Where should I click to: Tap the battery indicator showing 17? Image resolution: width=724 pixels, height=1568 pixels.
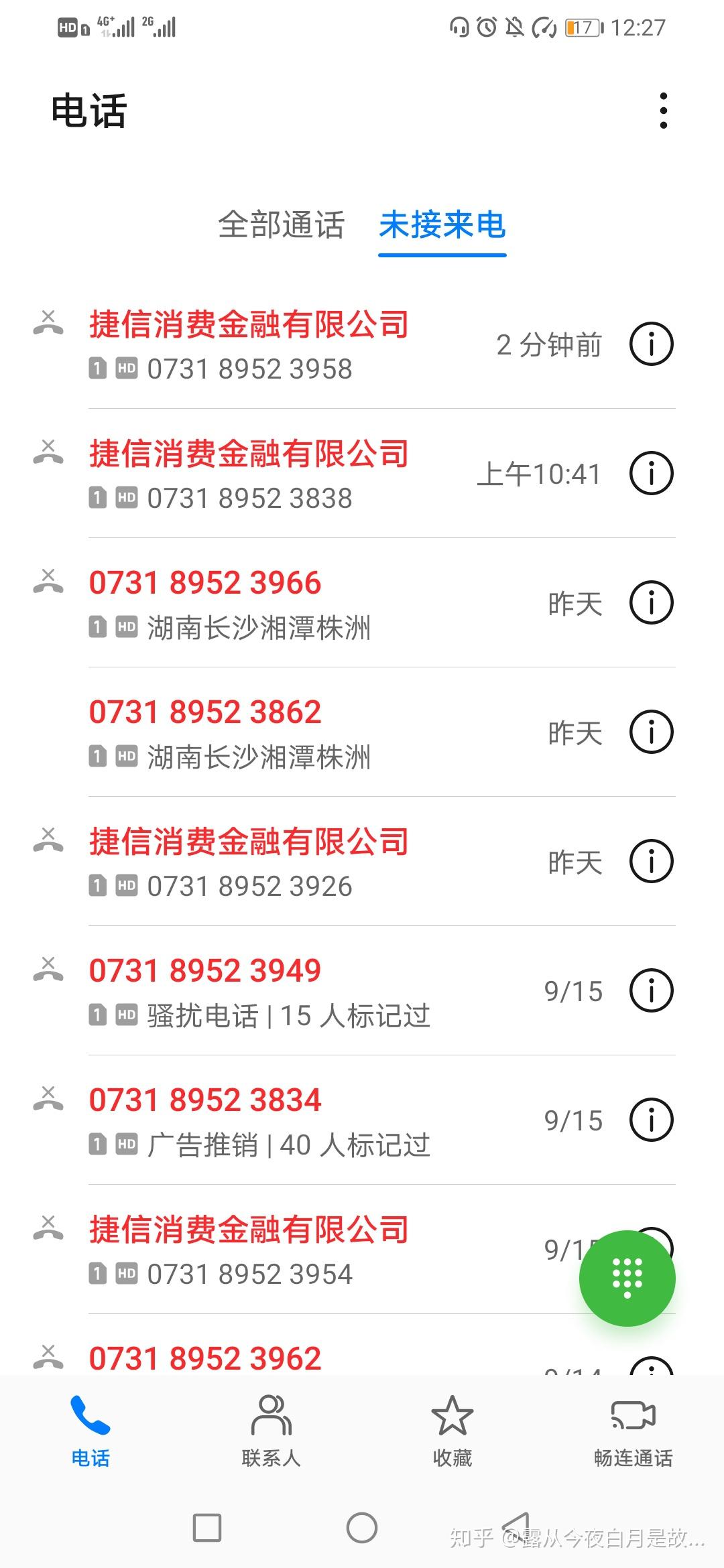(583, 27)
